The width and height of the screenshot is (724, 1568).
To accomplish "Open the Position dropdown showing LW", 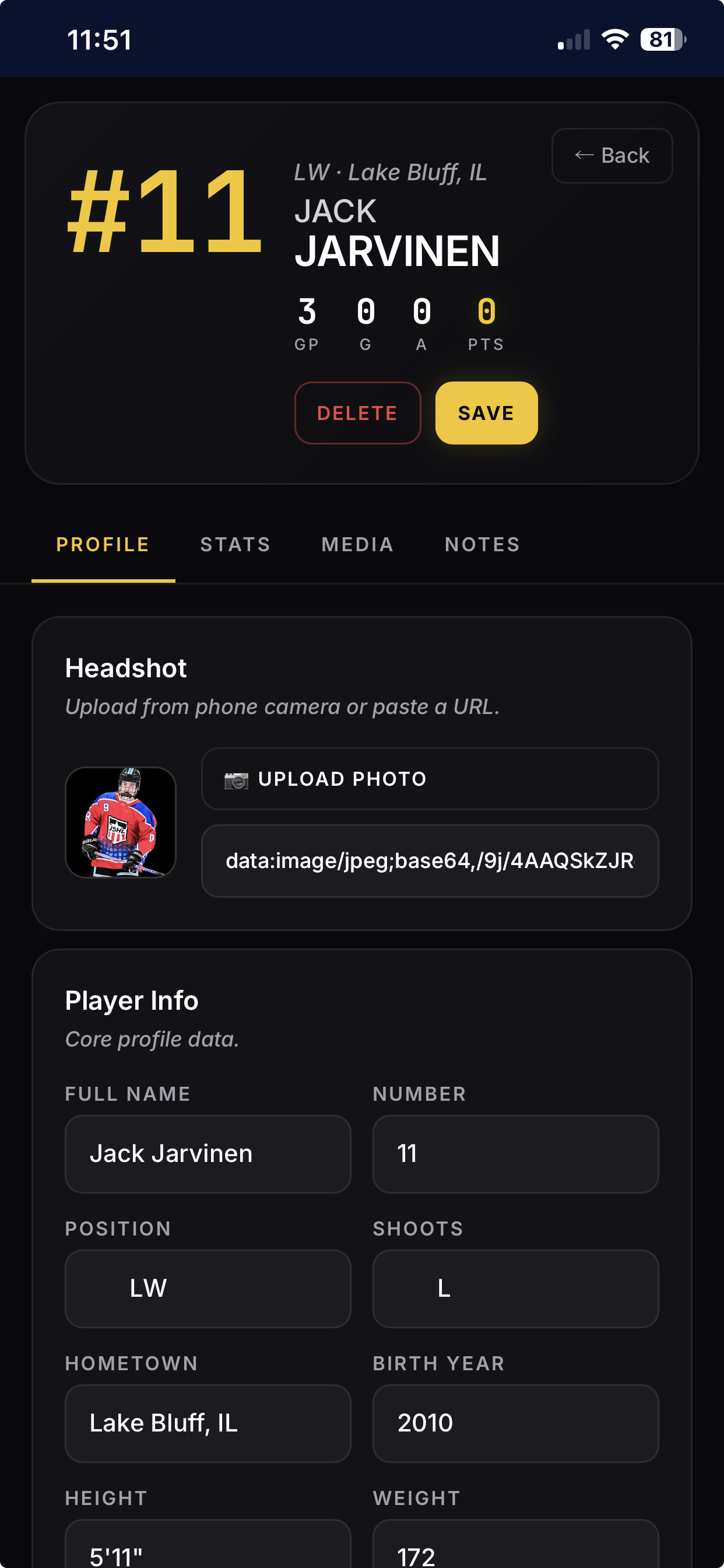I will (208, 1289).
